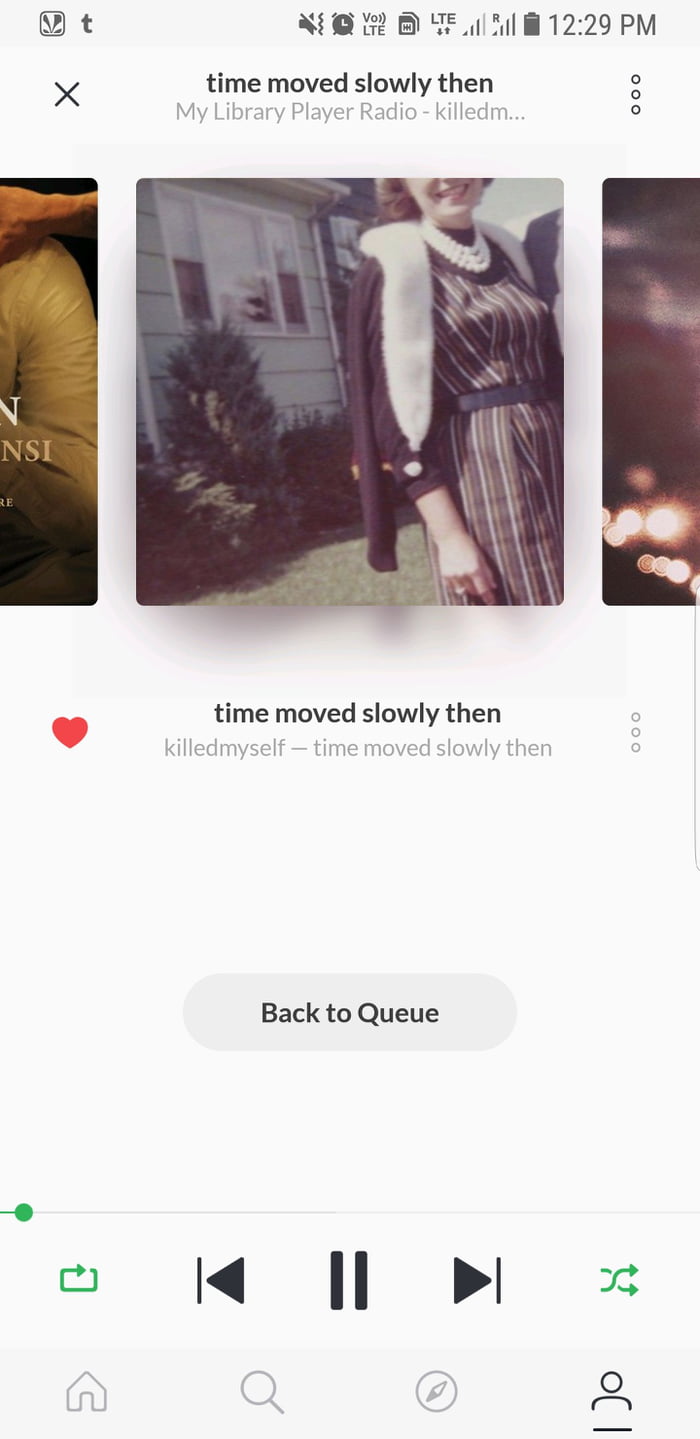This screenshot has width=700, height=1439.
Task: Tap the green playback progress knob
Action: pyautogui.click(x=24, y=1213)
